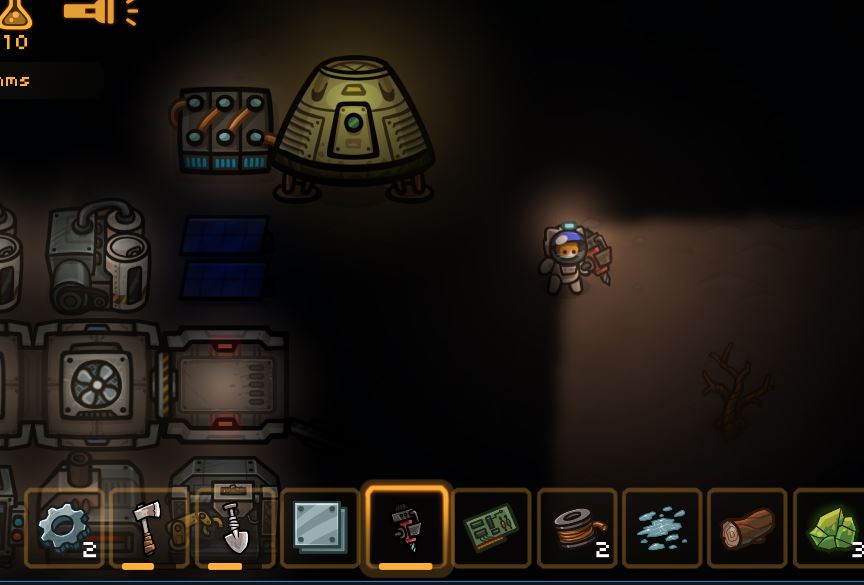Open the landing capsule
This screenshot has width=864, height=585.
(352, 125)
